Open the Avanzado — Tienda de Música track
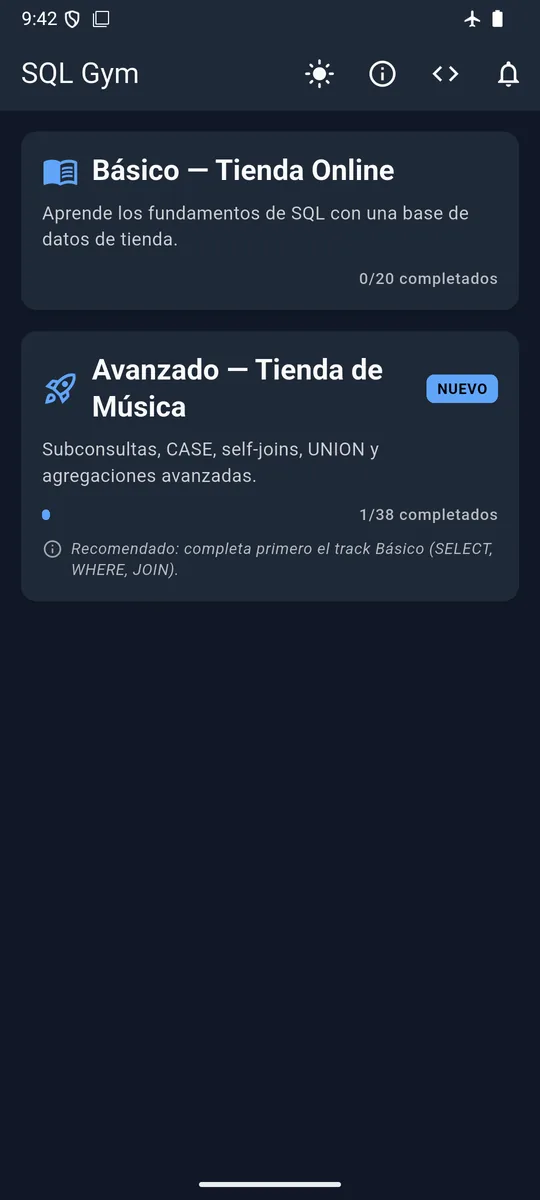The height and width of the screenshot is (1200, 540). tap(270, 466)
